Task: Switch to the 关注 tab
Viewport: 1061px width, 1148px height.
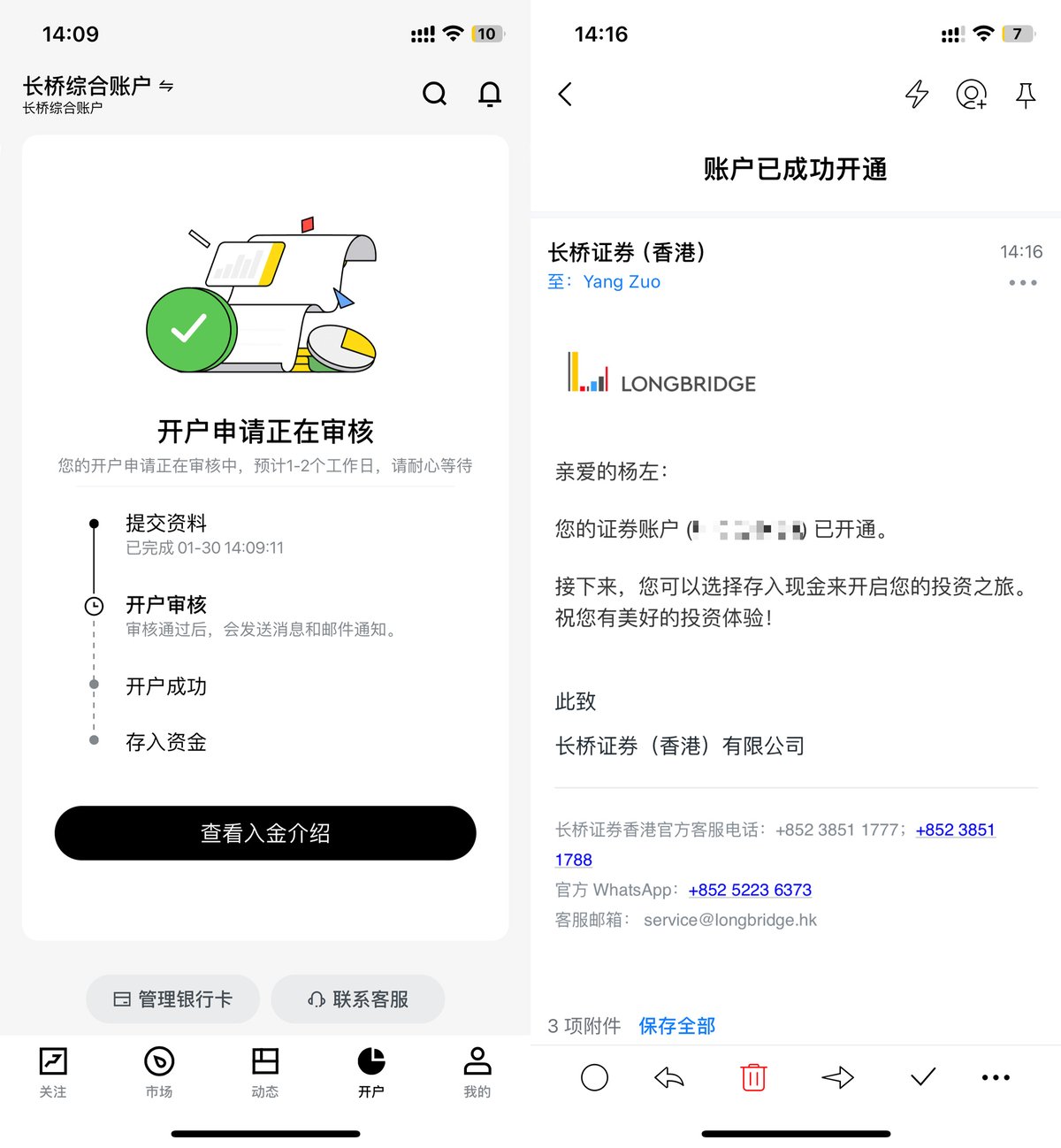Action: click(53, 1071)
